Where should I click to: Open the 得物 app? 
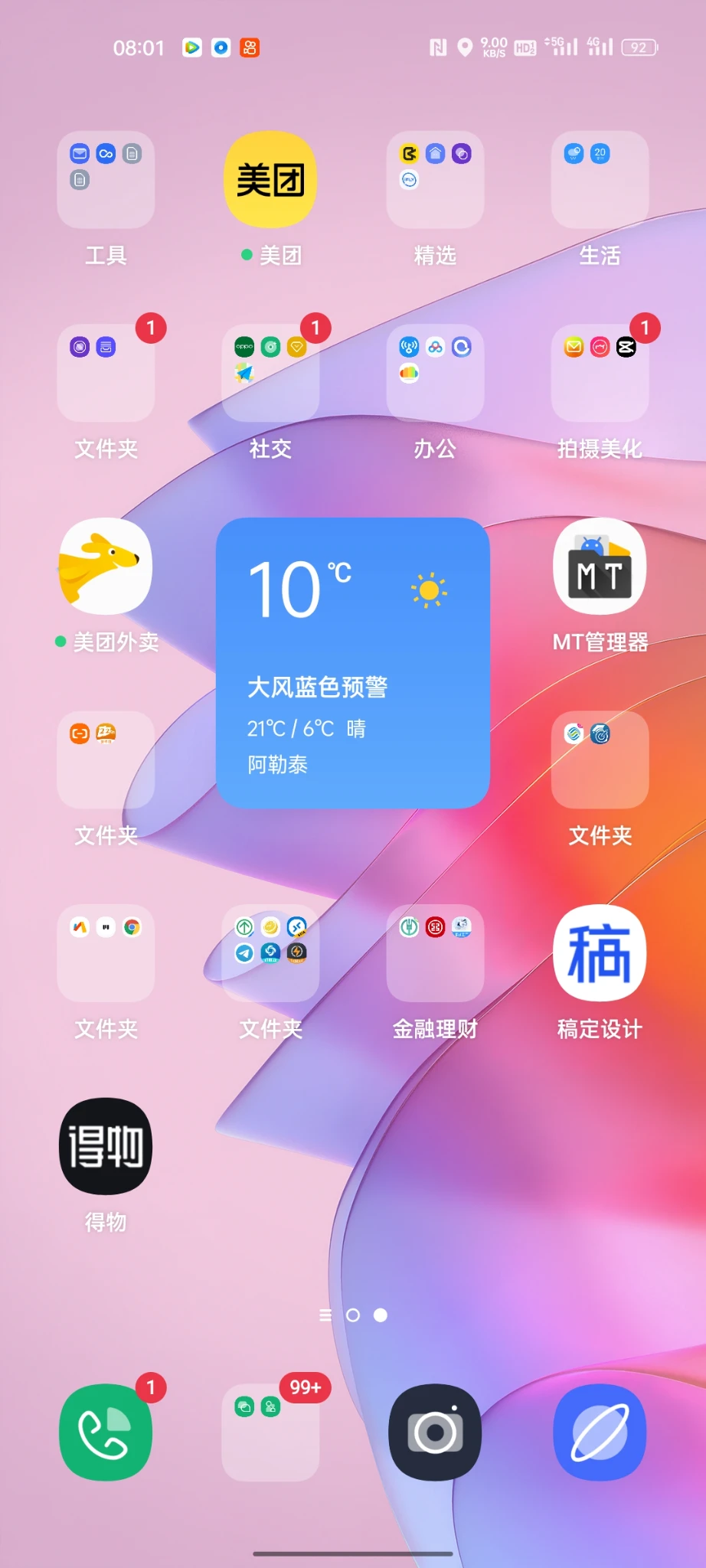pyautogui.click(x=106, y=1146)
